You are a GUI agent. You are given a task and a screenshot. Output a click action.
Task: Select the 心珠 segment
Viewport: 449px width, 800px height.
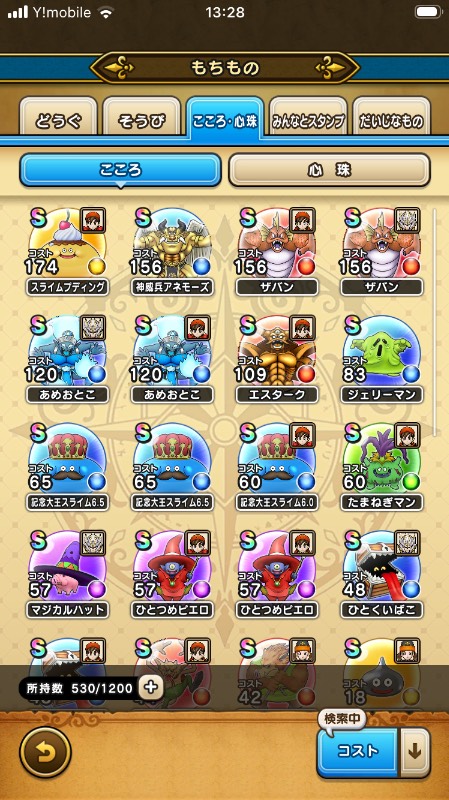pos(329,170)
